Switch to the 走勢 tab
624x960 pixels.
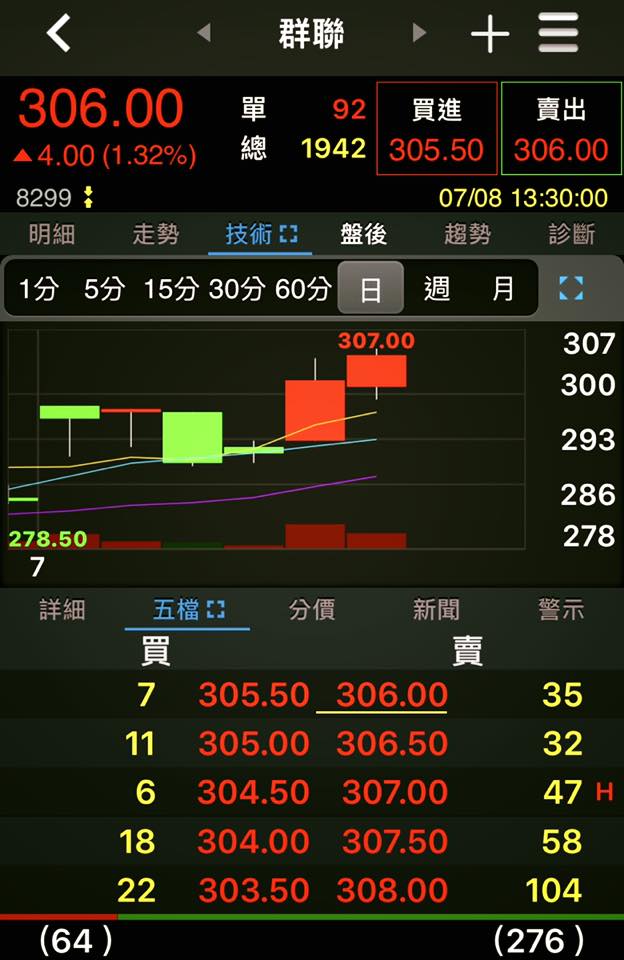[156, 234]
